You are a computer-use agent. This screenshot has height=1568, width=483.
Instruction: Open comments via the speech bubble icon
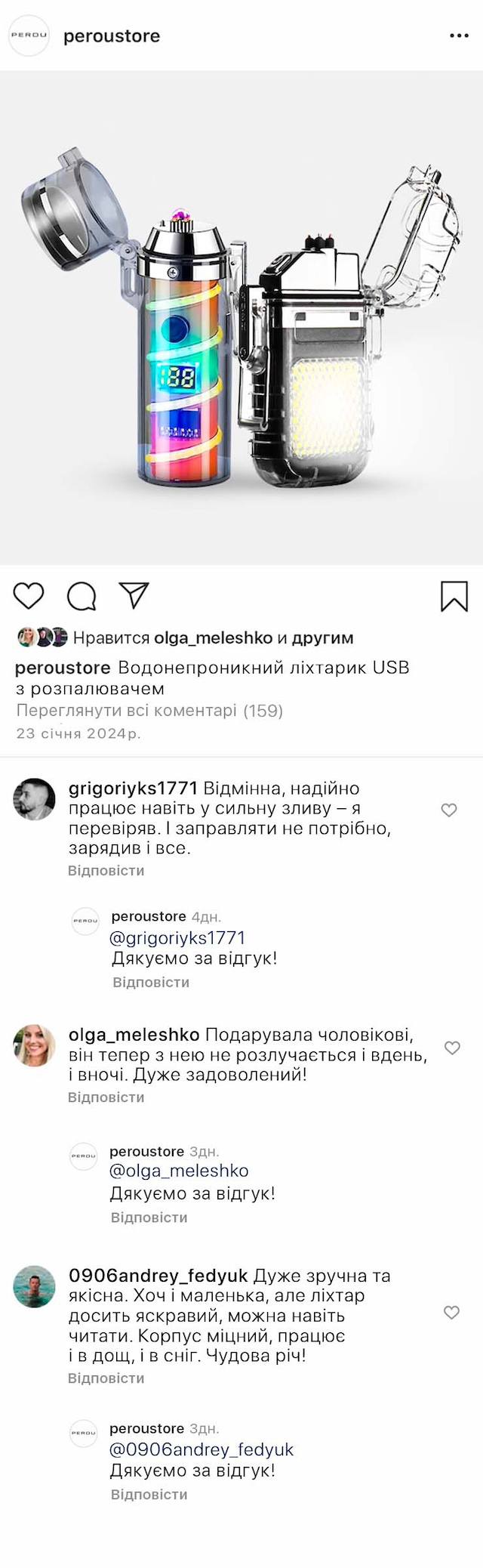pos(82,596)
